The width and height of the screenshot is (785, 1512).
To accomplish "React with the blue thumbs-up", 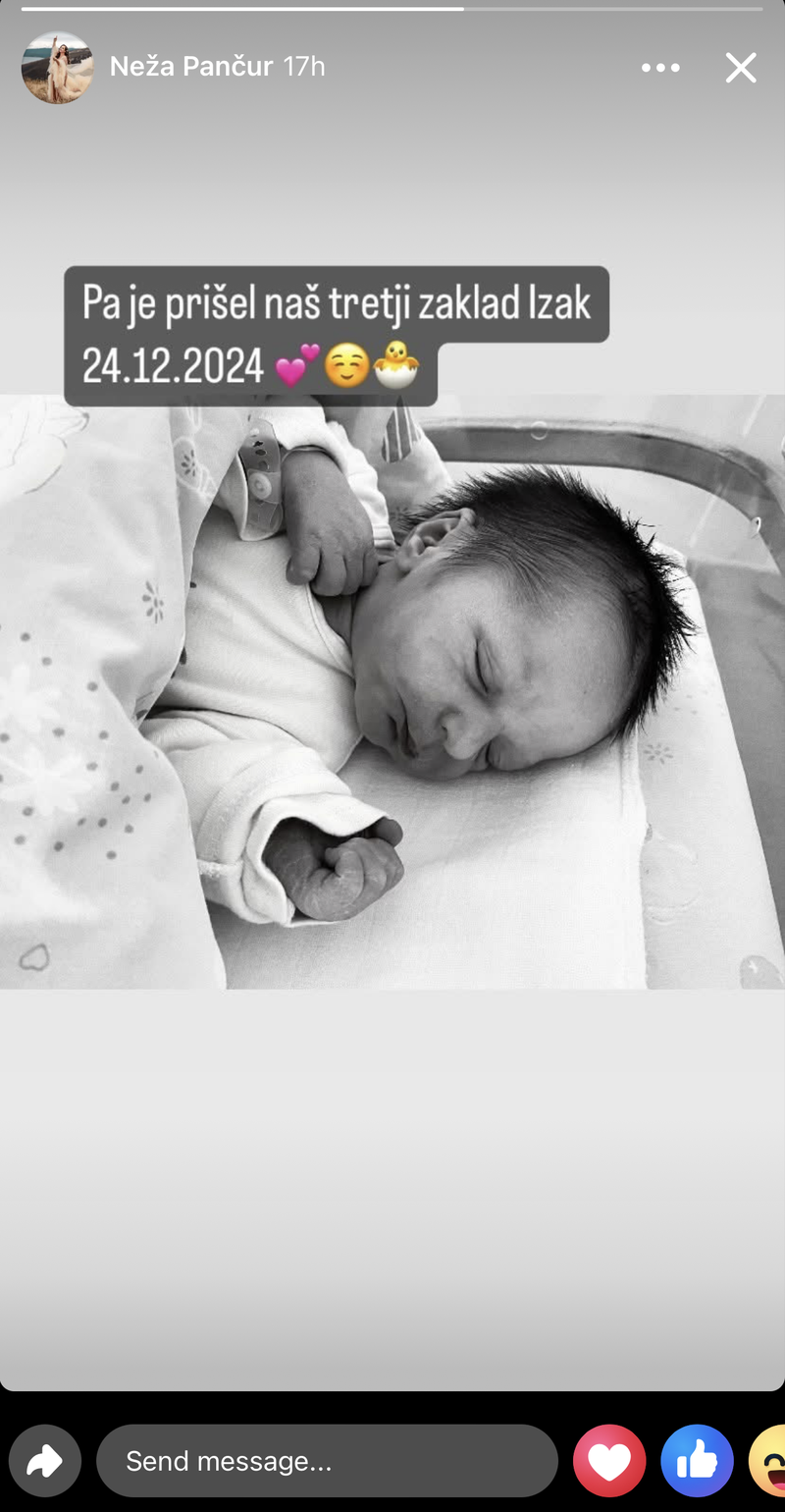I will [x=697, y=1461].
